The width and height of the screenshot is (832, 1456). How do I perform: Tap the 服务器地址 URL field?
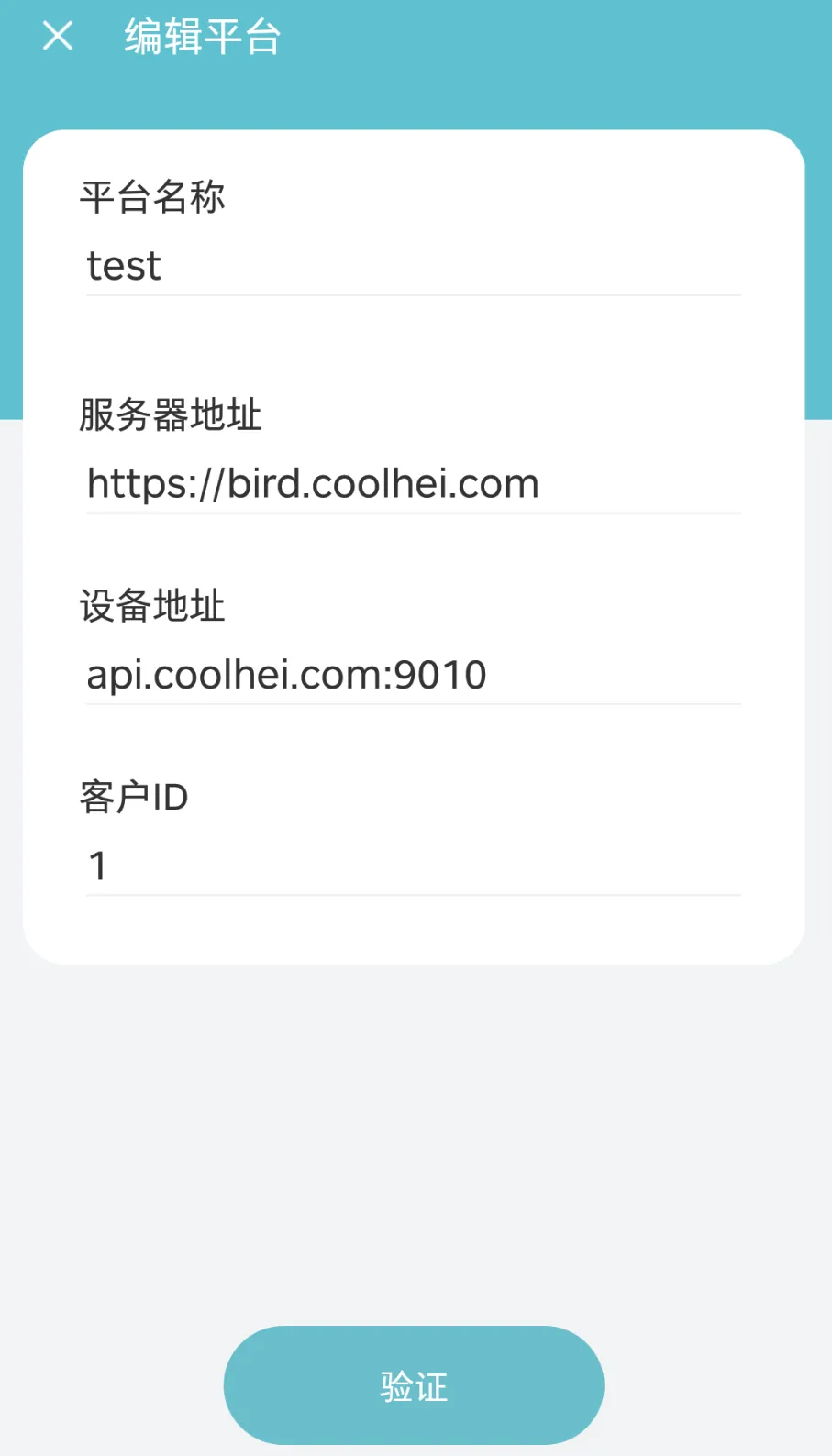point(413,484)
